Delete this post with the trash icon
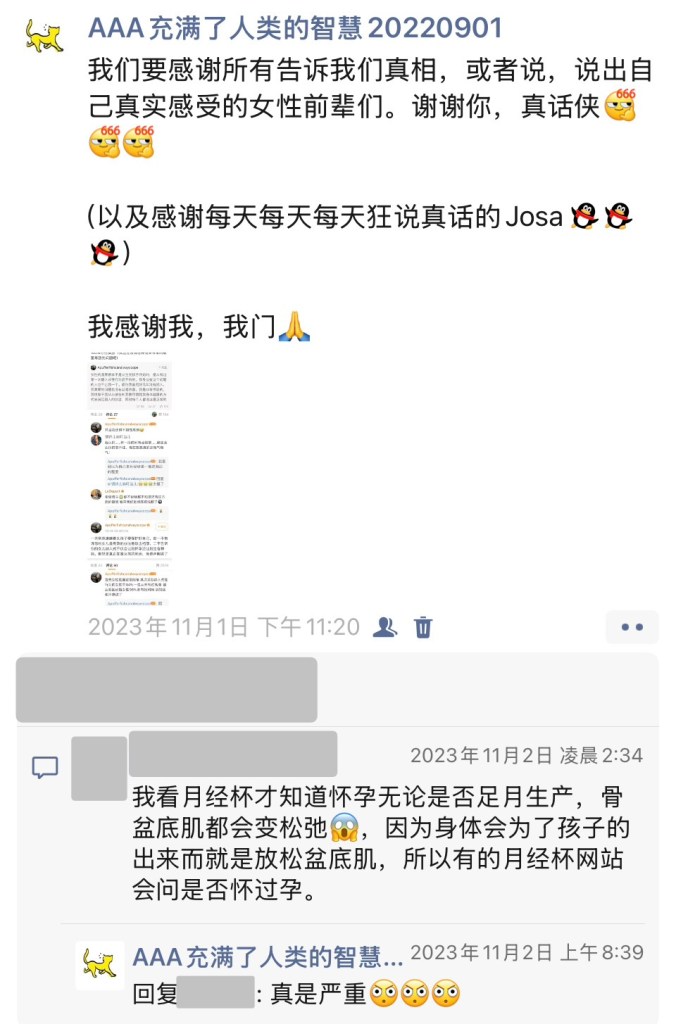Image resolution: width=676 pixels, height=1024 pixels. click(424, 627)
